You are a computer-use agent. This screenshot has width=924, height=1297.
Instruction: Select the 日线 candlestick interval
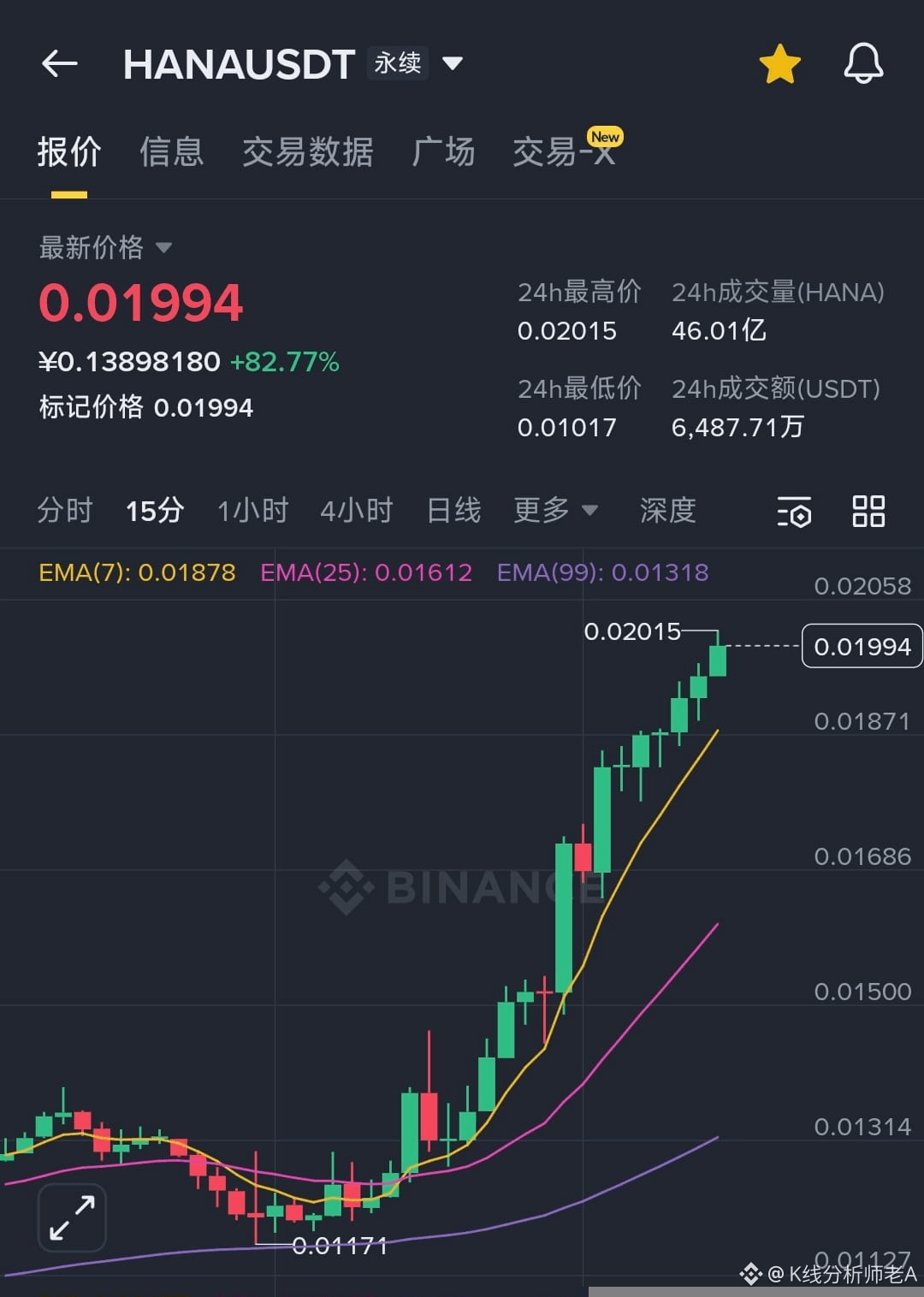[453, 510]
